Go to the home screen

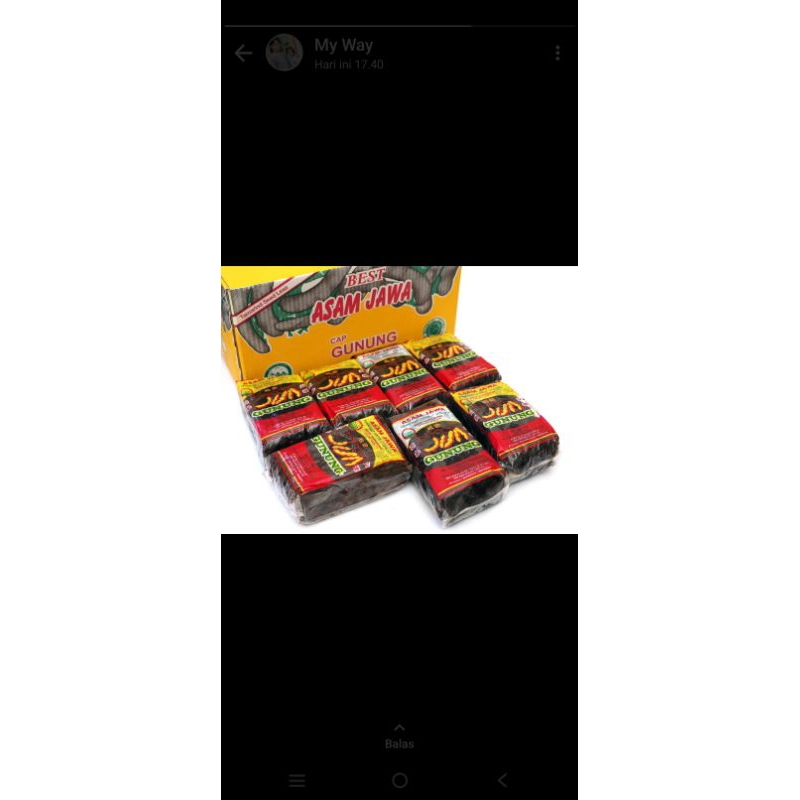pos(400,780)
